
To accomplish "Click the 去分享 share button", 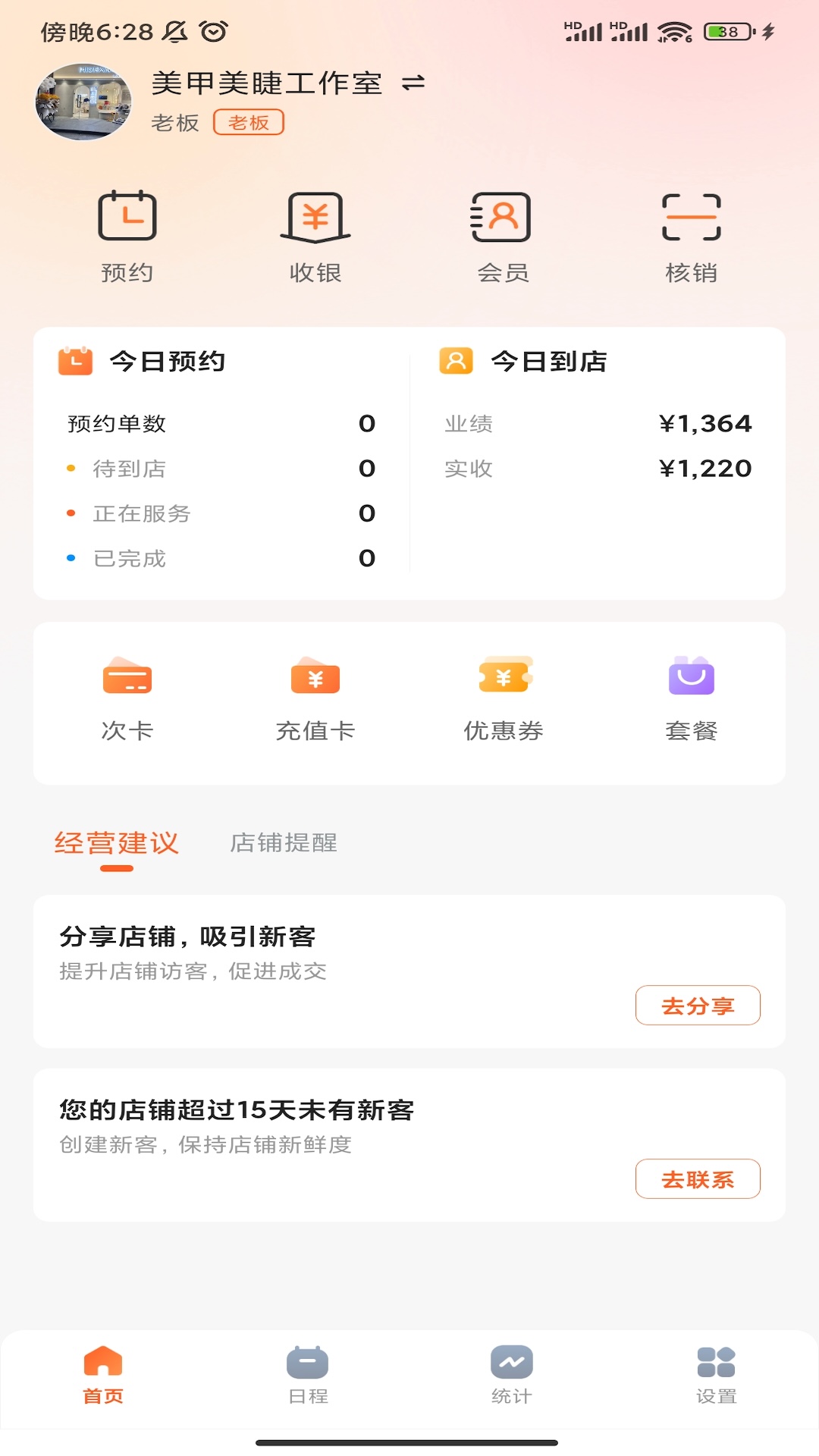I will [x=698, y=1005].
